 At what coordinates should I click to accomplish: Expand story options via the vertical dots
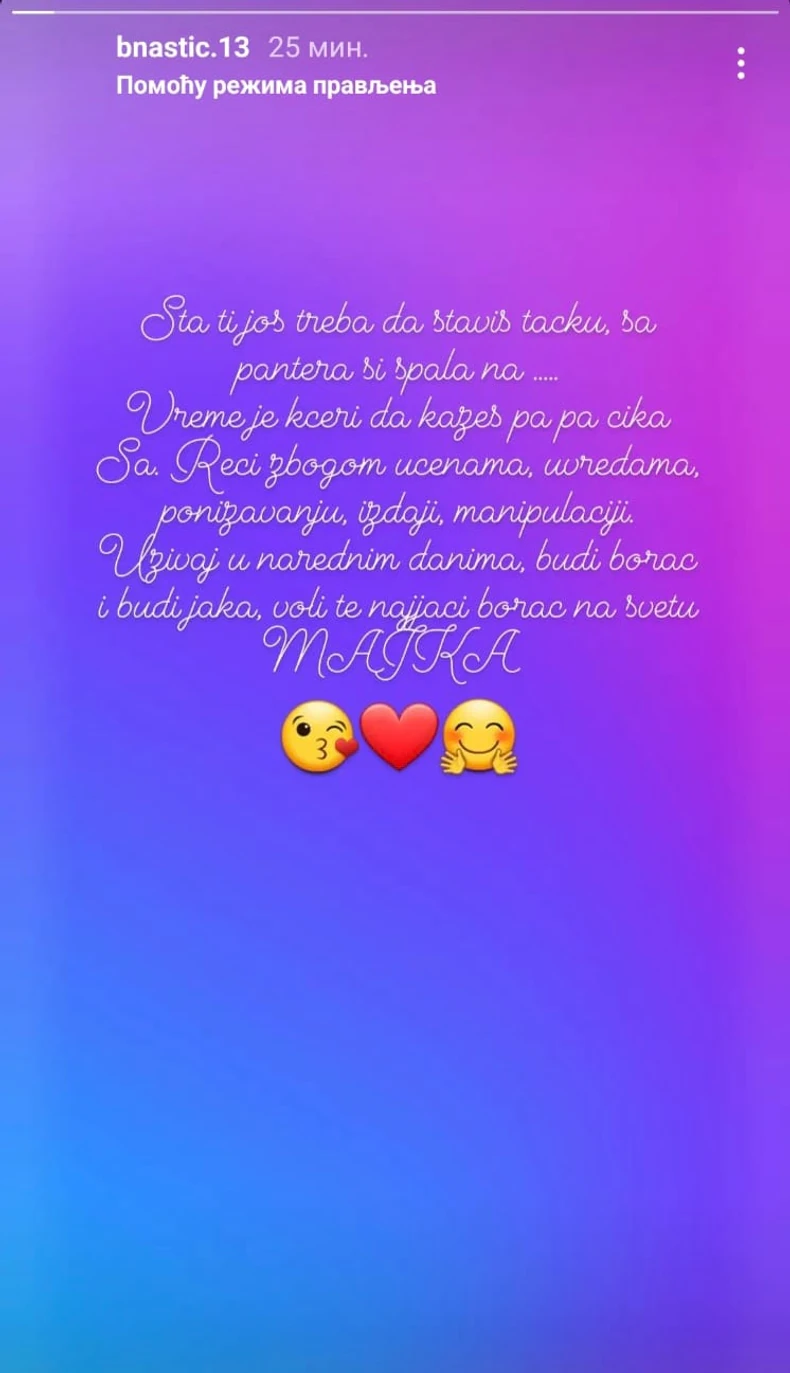741,63
